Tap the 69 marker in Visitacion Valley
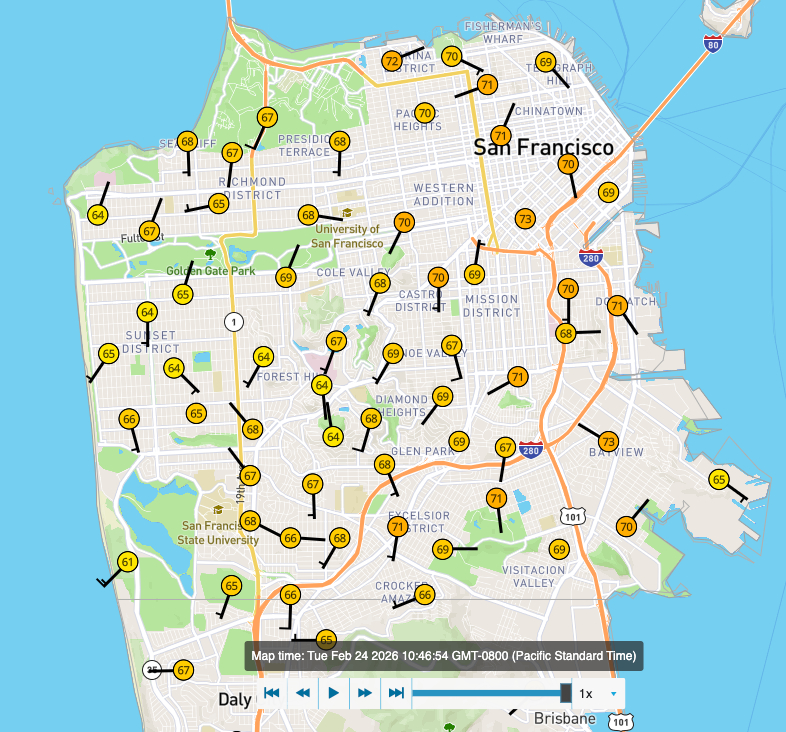Image resolution: width=786 pixels, height=732 pixels. (559, 549)
